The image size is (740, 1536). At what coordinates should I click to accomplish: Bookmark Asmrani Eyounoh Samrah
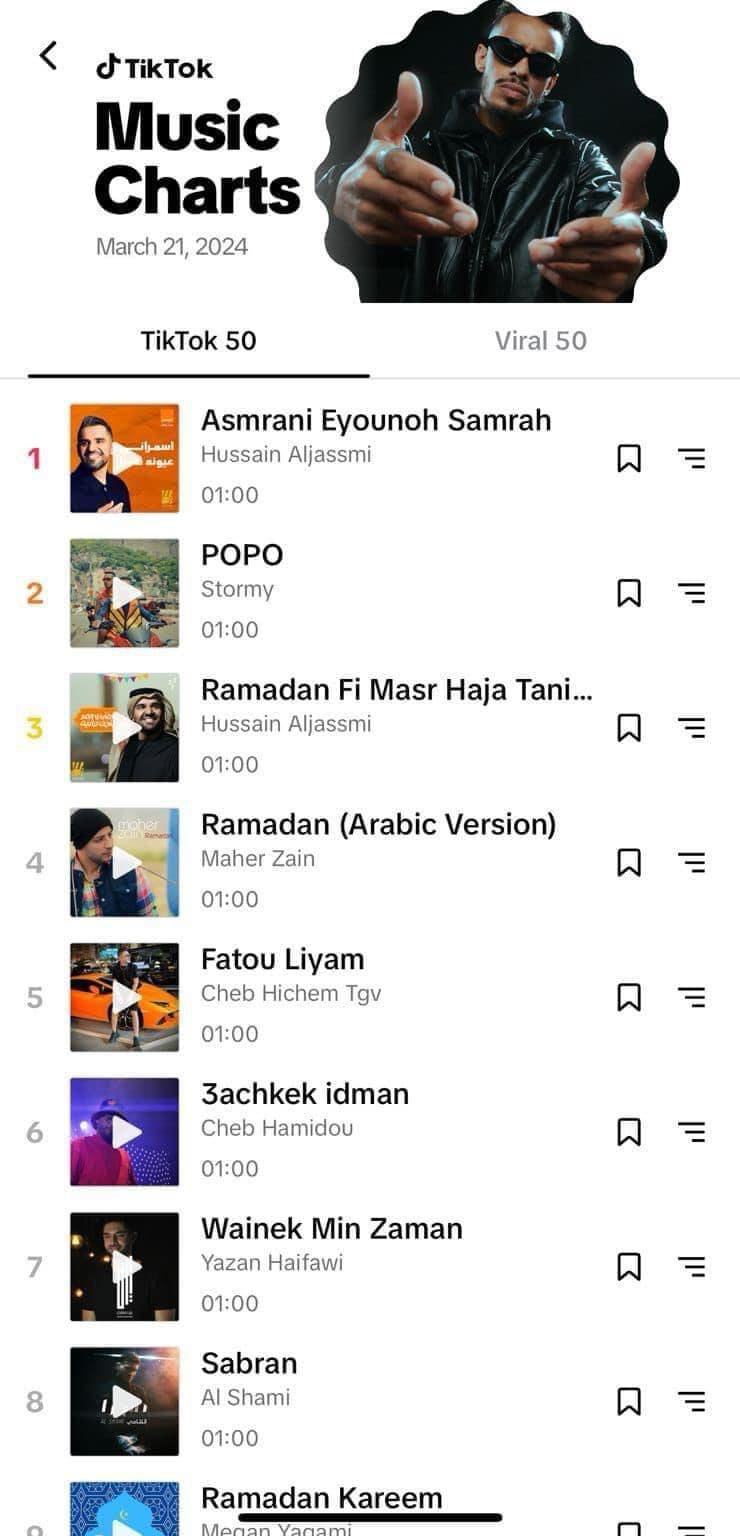(x=628, y=459)
